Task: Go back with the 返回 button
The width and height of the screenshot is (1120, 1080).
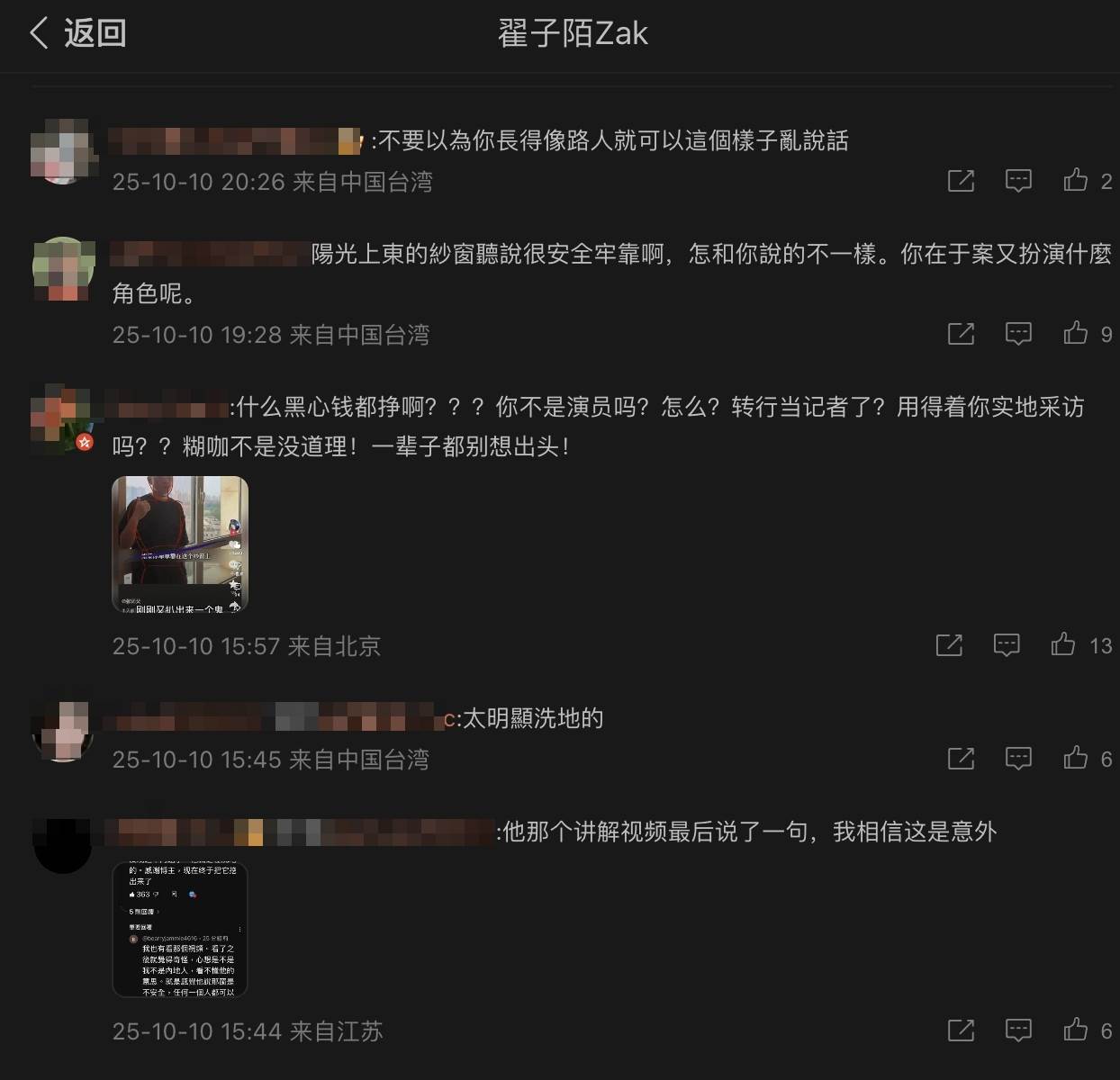Action: pos(77,34)
